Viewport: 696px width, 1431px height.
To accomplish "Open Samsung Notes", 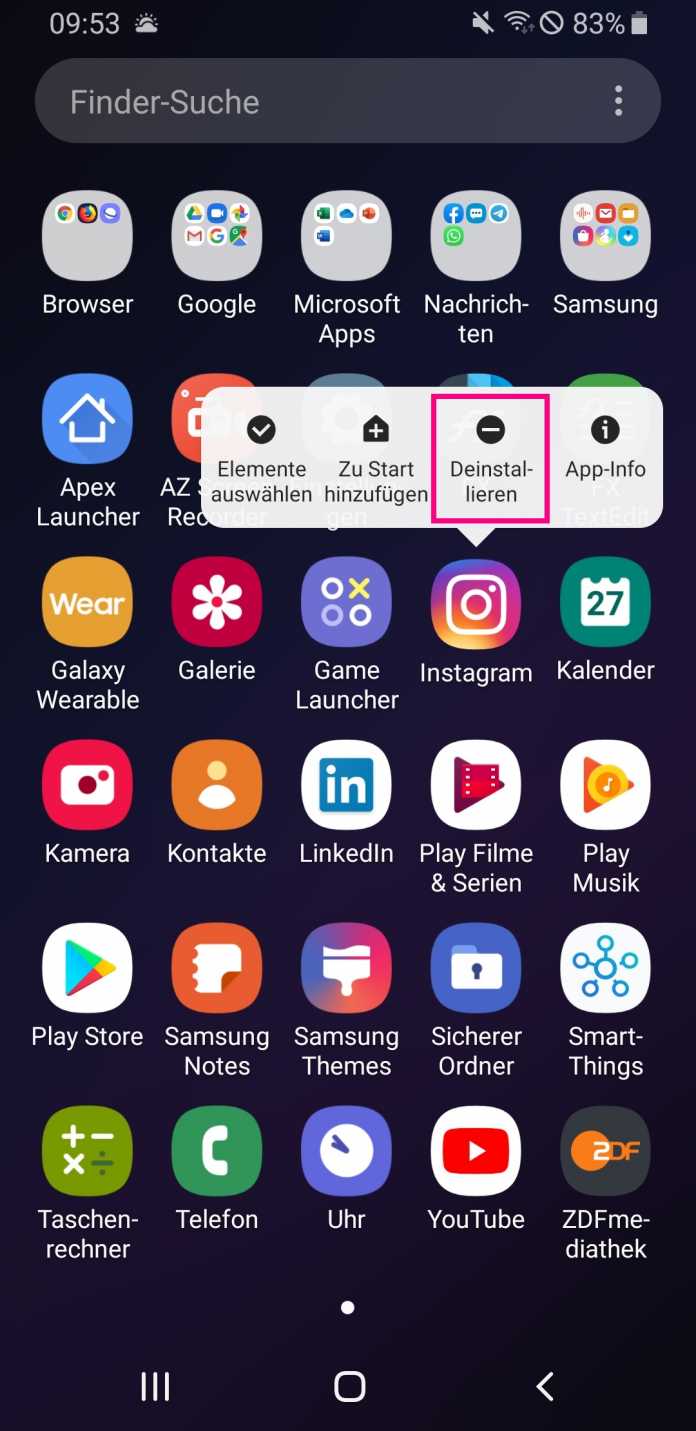I will tap(217, 969).
